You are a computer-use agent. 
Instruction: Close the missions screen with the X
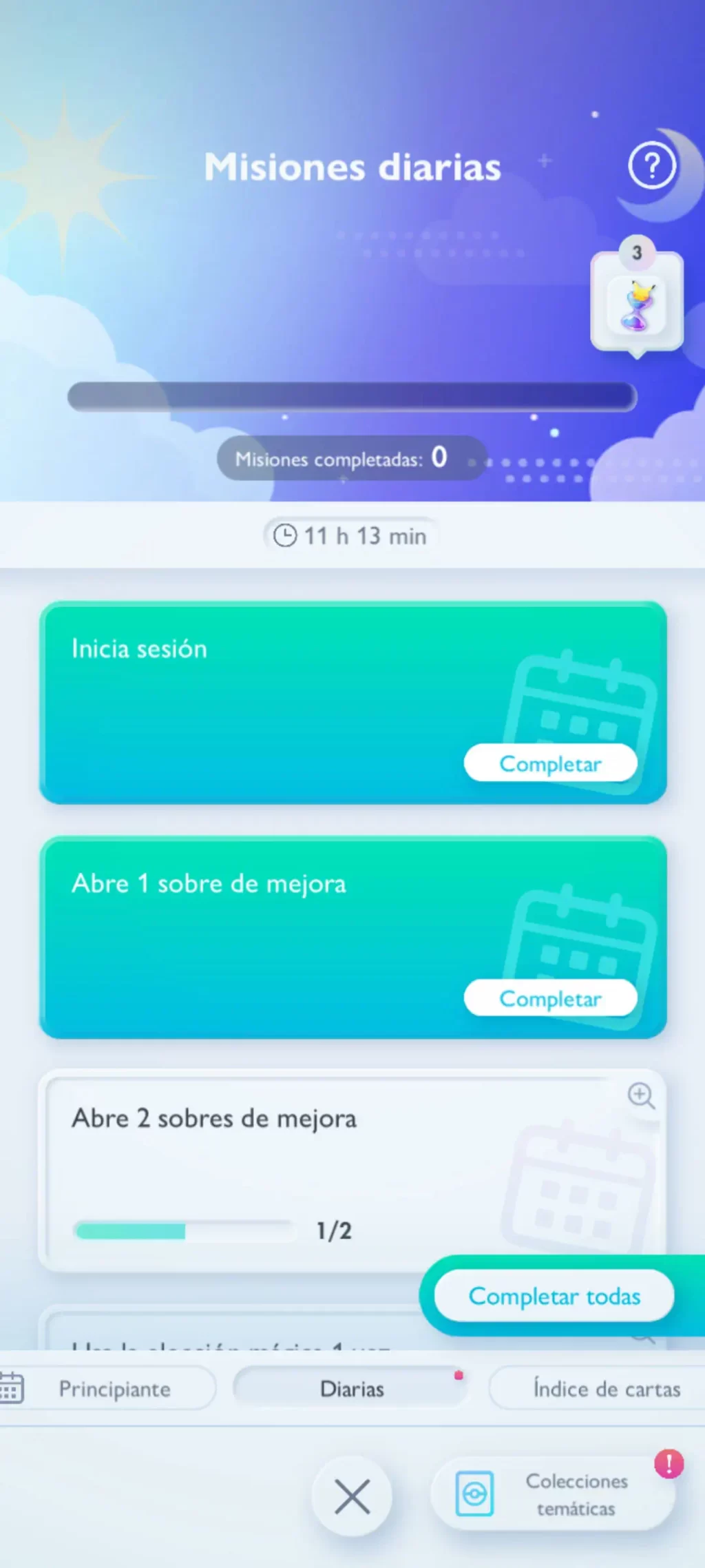pos(352,1496)
